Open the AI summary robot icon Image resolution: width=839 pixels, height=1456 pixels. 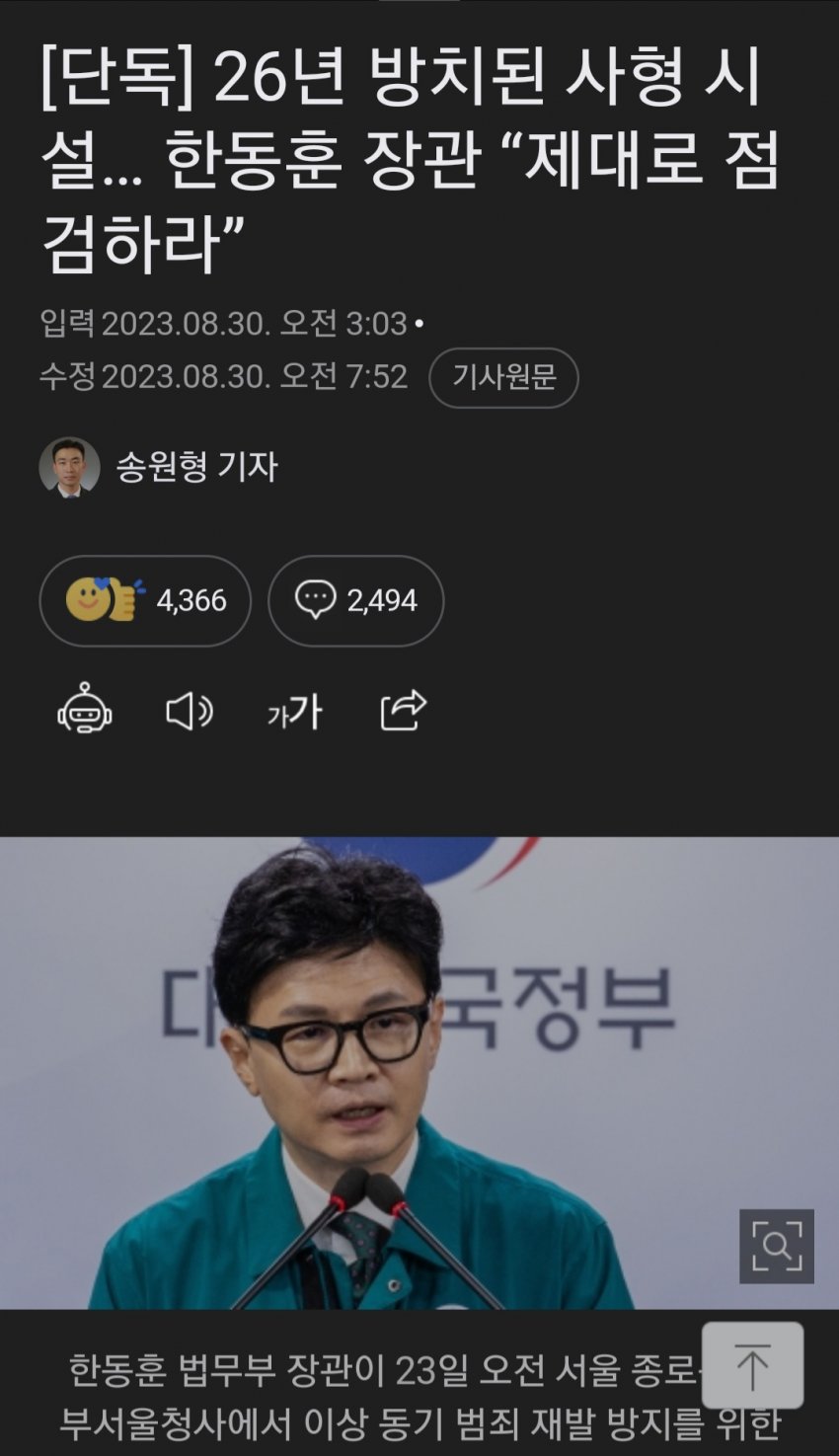coord(85,710)
